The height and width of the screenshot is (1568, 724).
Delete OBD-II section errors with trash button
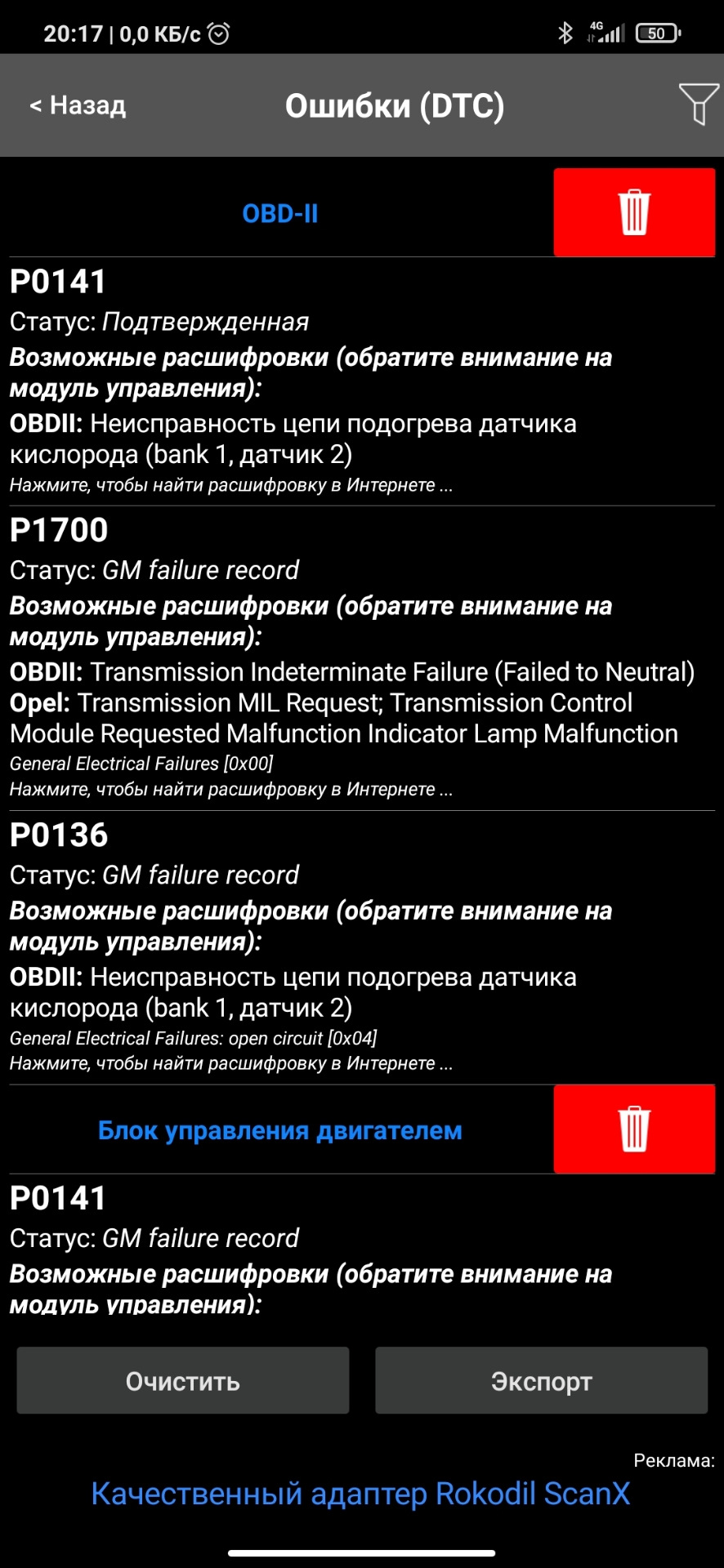pos(634,213)
